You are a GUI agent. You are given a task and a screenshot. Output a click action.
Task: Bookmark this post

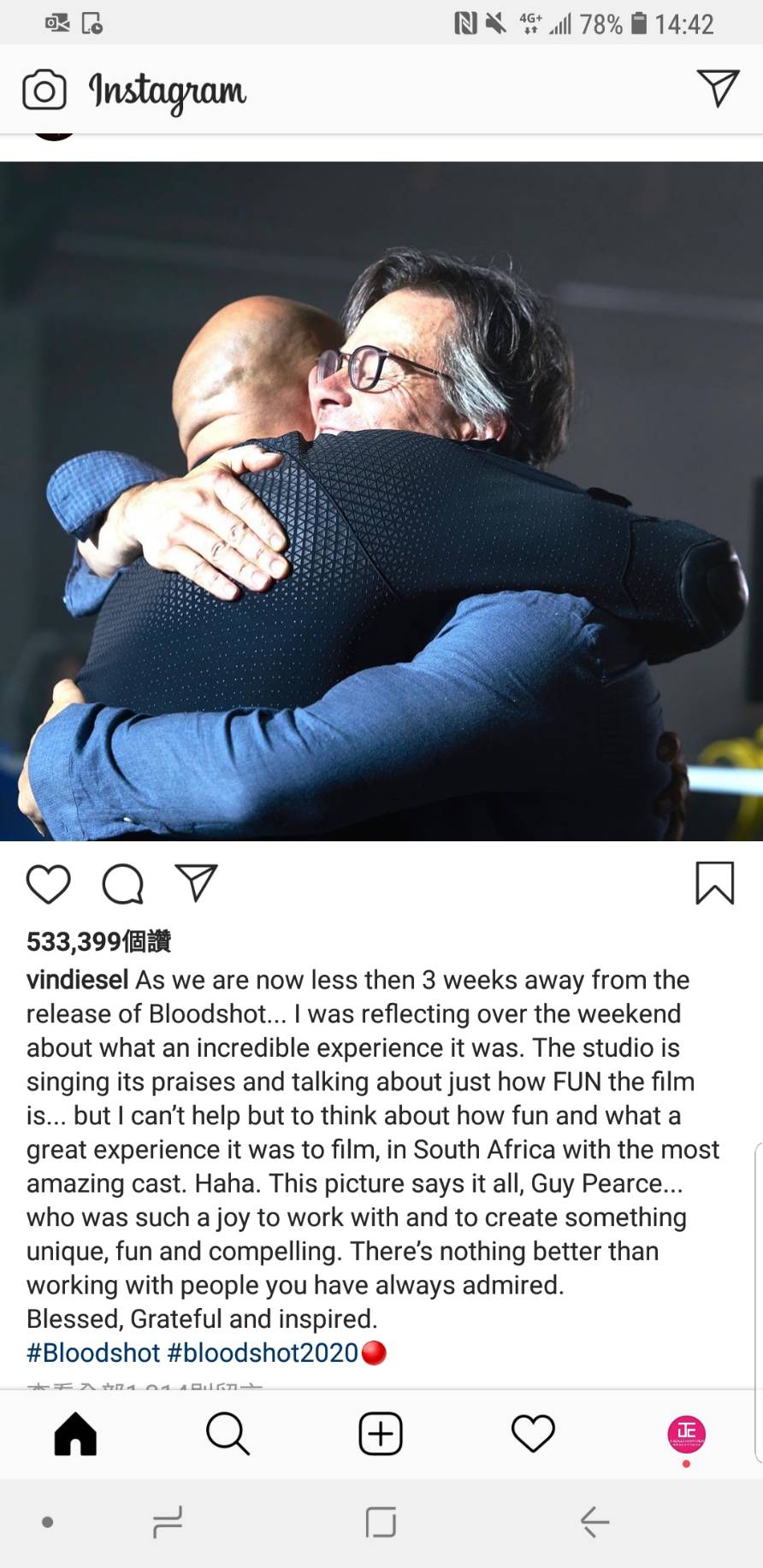point(714,882)
